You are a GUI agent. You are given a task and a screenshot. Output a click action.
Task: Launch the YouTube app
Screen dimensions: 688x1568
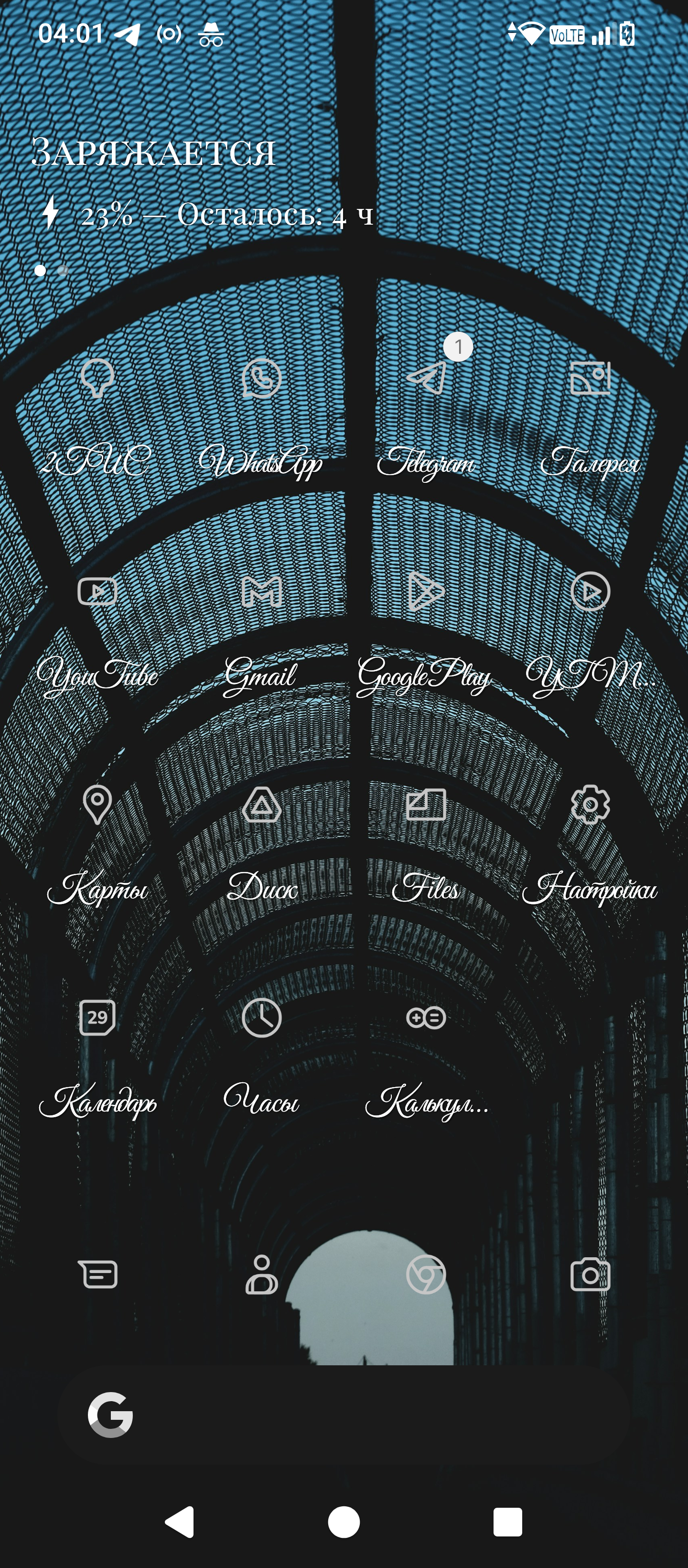tap(97, 592)
